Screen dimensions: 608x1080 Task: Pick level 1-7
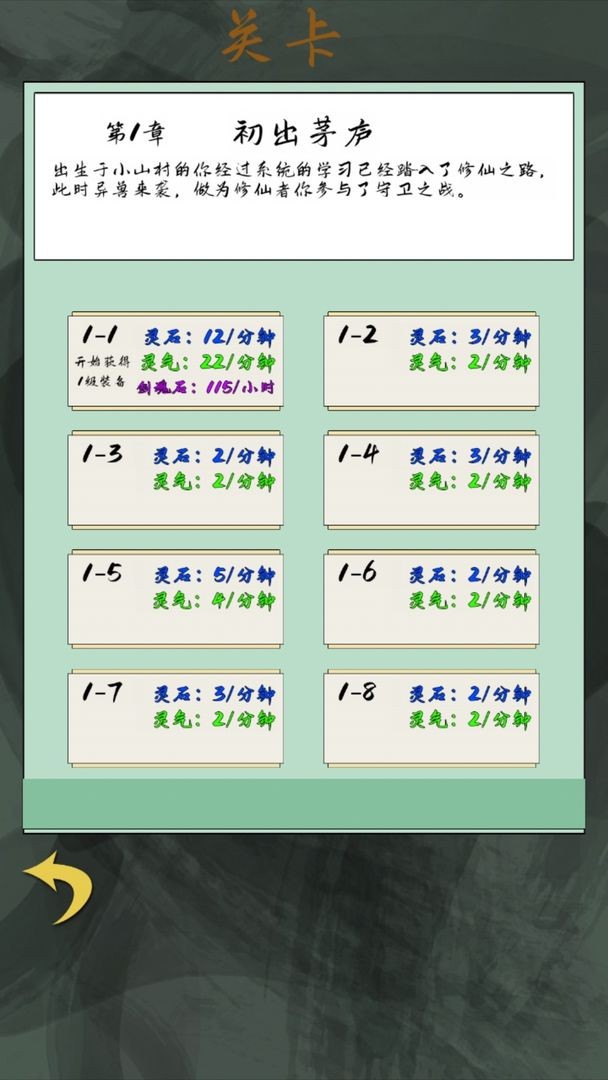[175, 718]
